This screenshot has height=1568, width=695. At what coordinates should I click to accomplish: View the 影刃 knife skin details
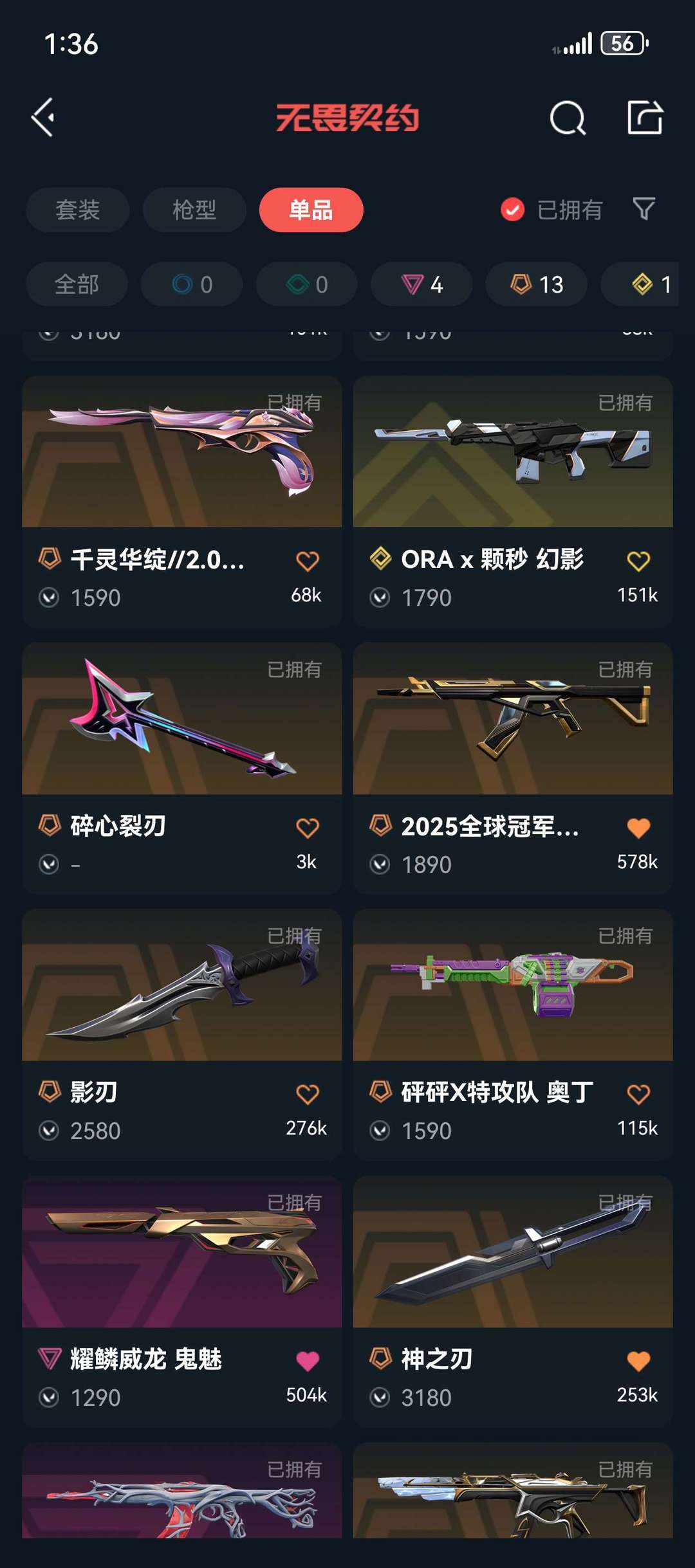pyautogui.click(x=181, y=985)
